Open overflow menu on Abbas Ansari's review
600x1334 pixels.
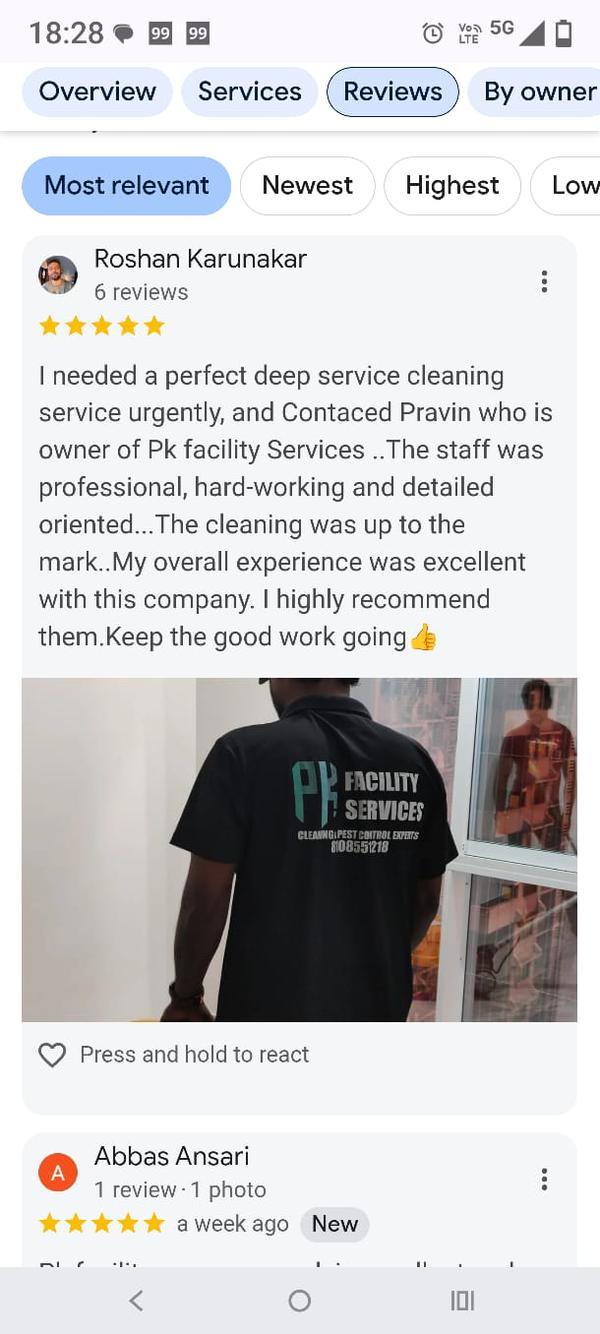point(544,1179)
